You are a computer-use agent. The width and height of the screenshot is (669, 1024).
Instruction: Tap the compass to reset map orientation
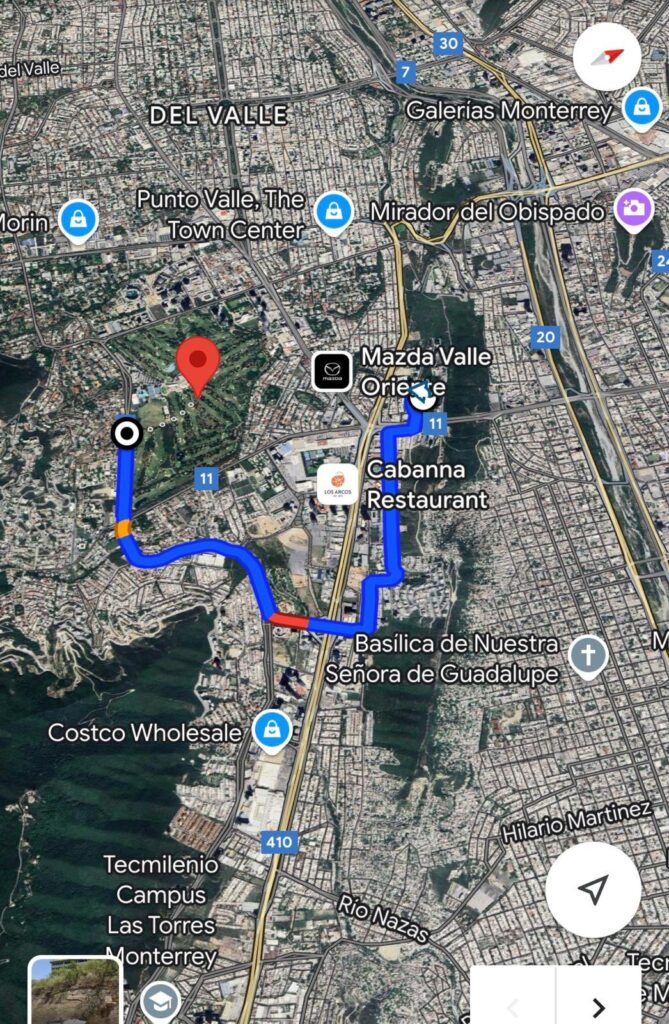point(607,57)
